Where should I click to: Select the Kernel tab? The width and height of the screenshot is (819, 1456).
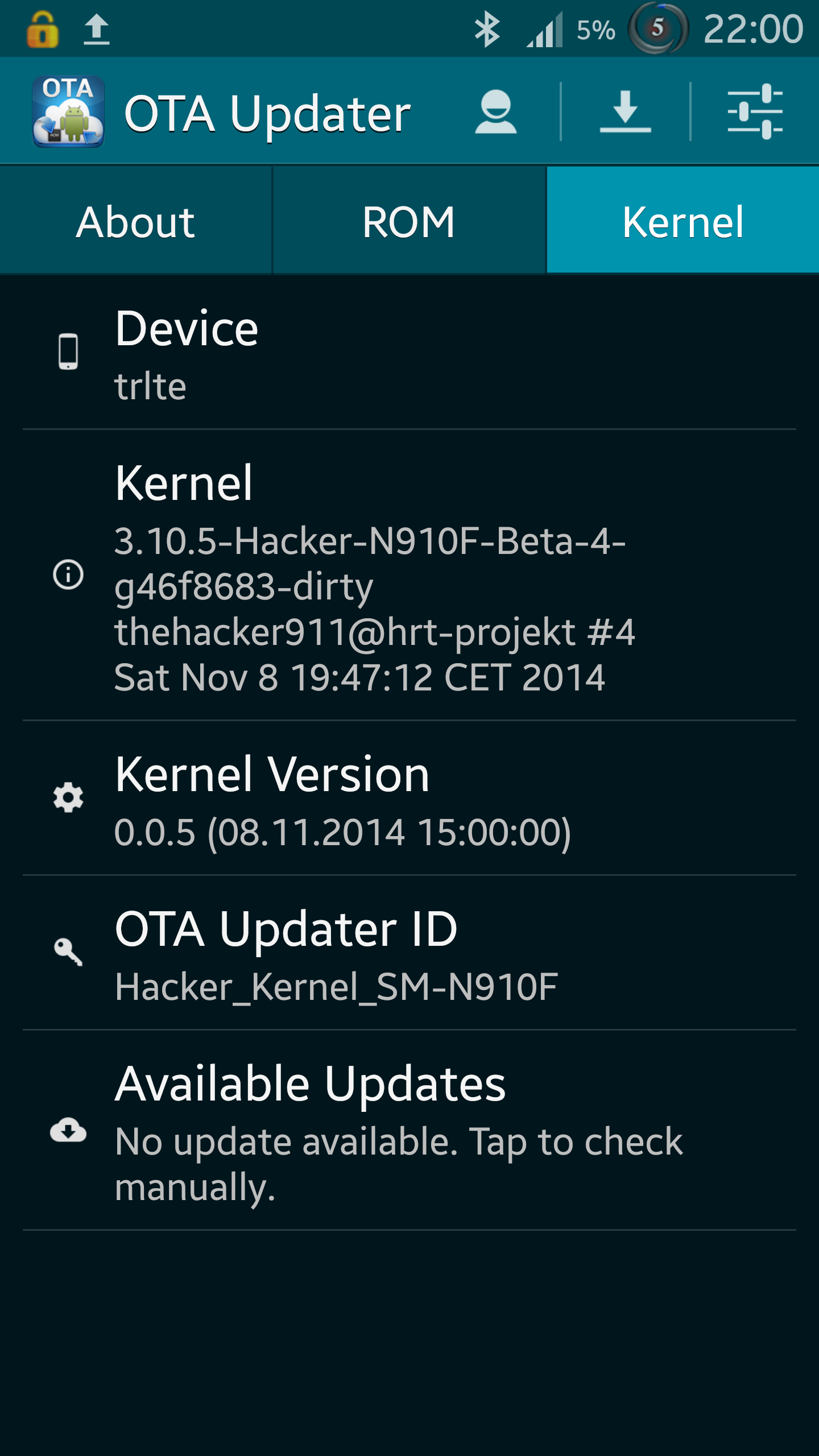pyautogui.click(x=683, y=221)
